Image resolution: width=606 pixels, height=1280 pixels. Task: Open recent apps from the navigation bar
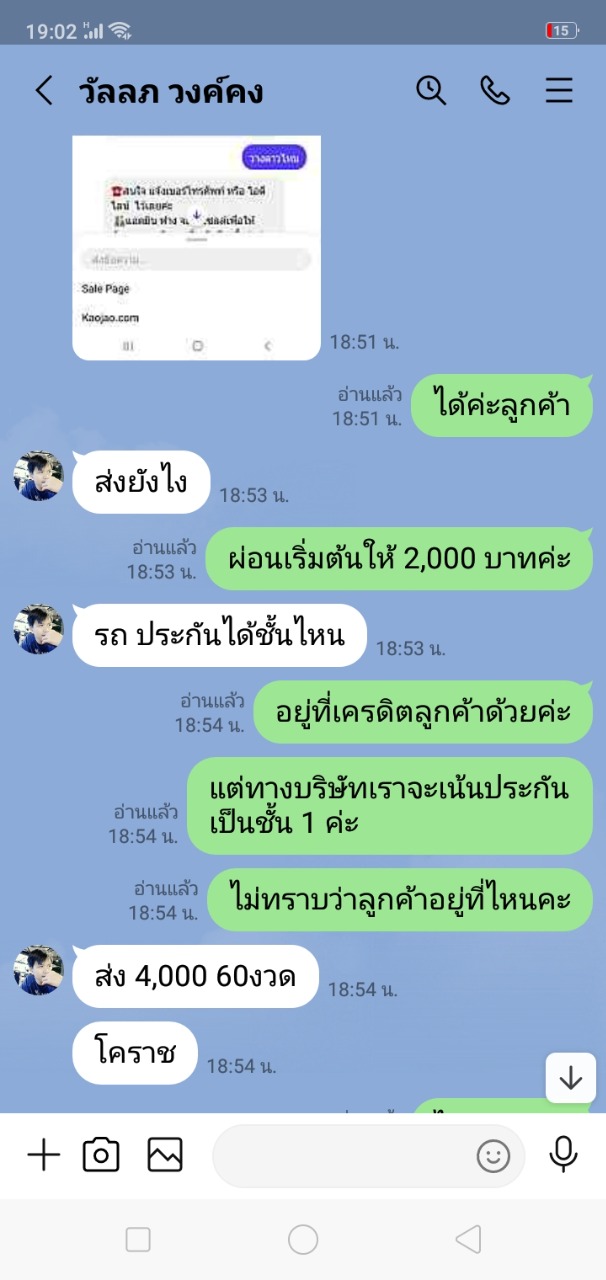click(138, 1240)
